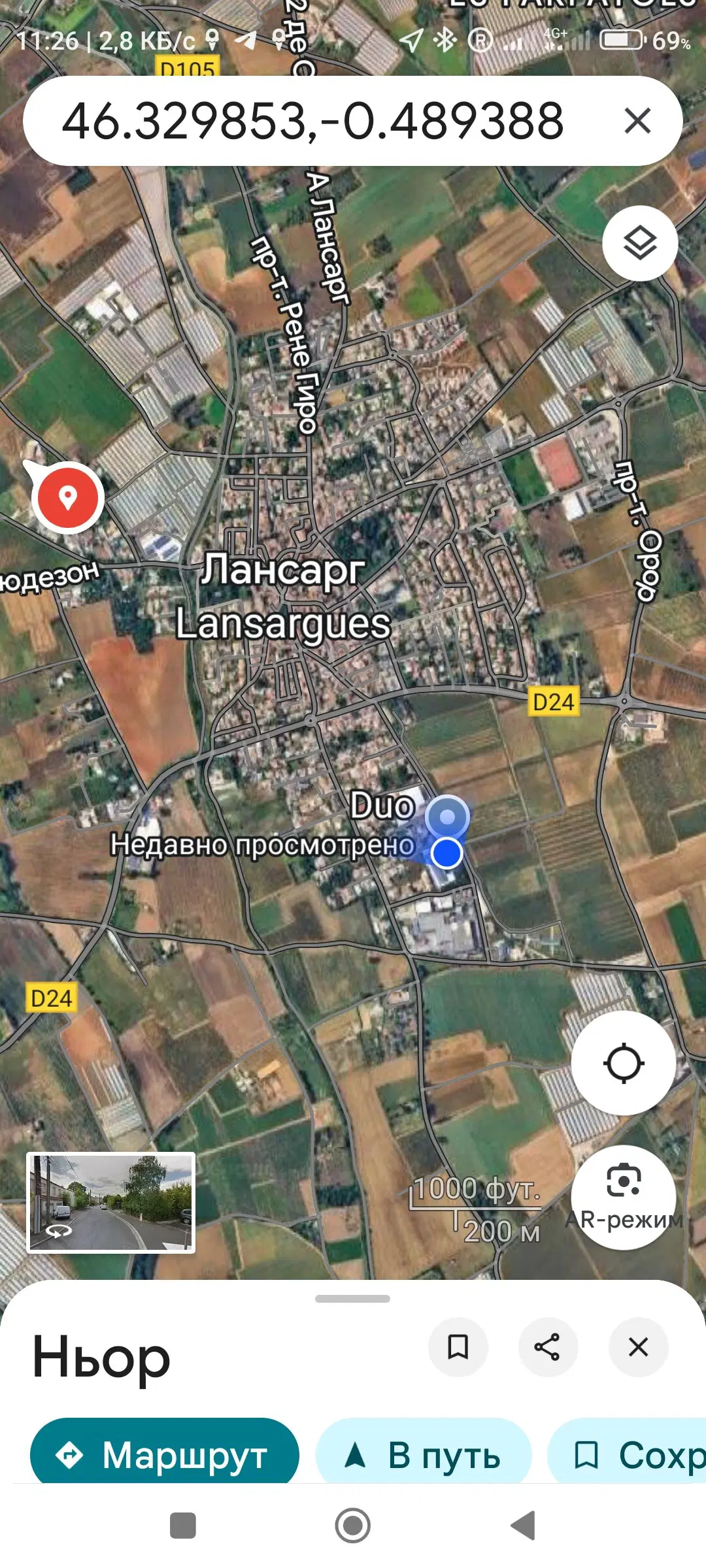The height and width of the screenshot is (1568, 706).
Task: Tap the coordinates search field
Action: [x=314, y=122]
